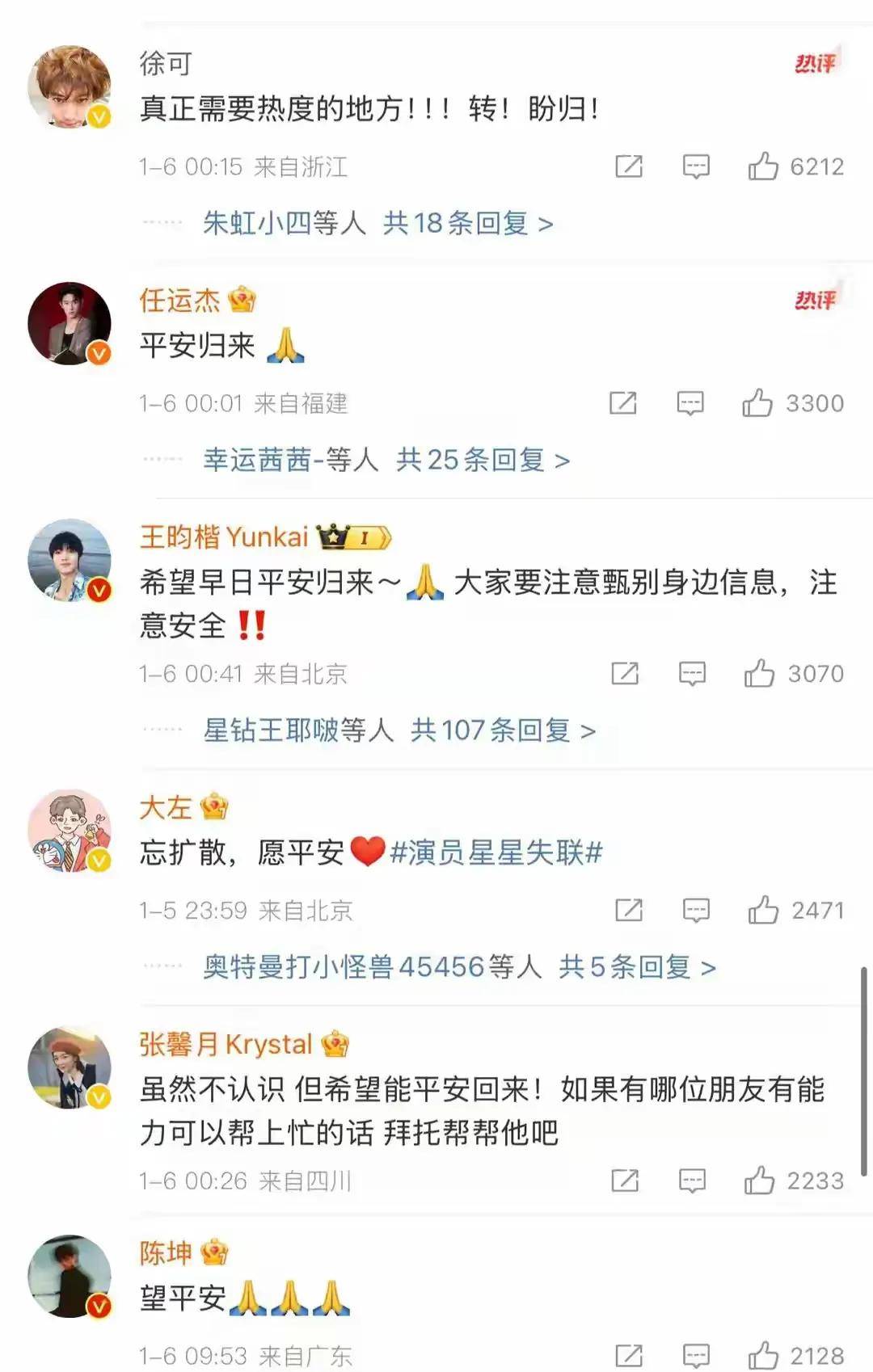Reply to 任运杰's comment
The height and width of the screenshot is (1372, 873).
coord(690,403)
